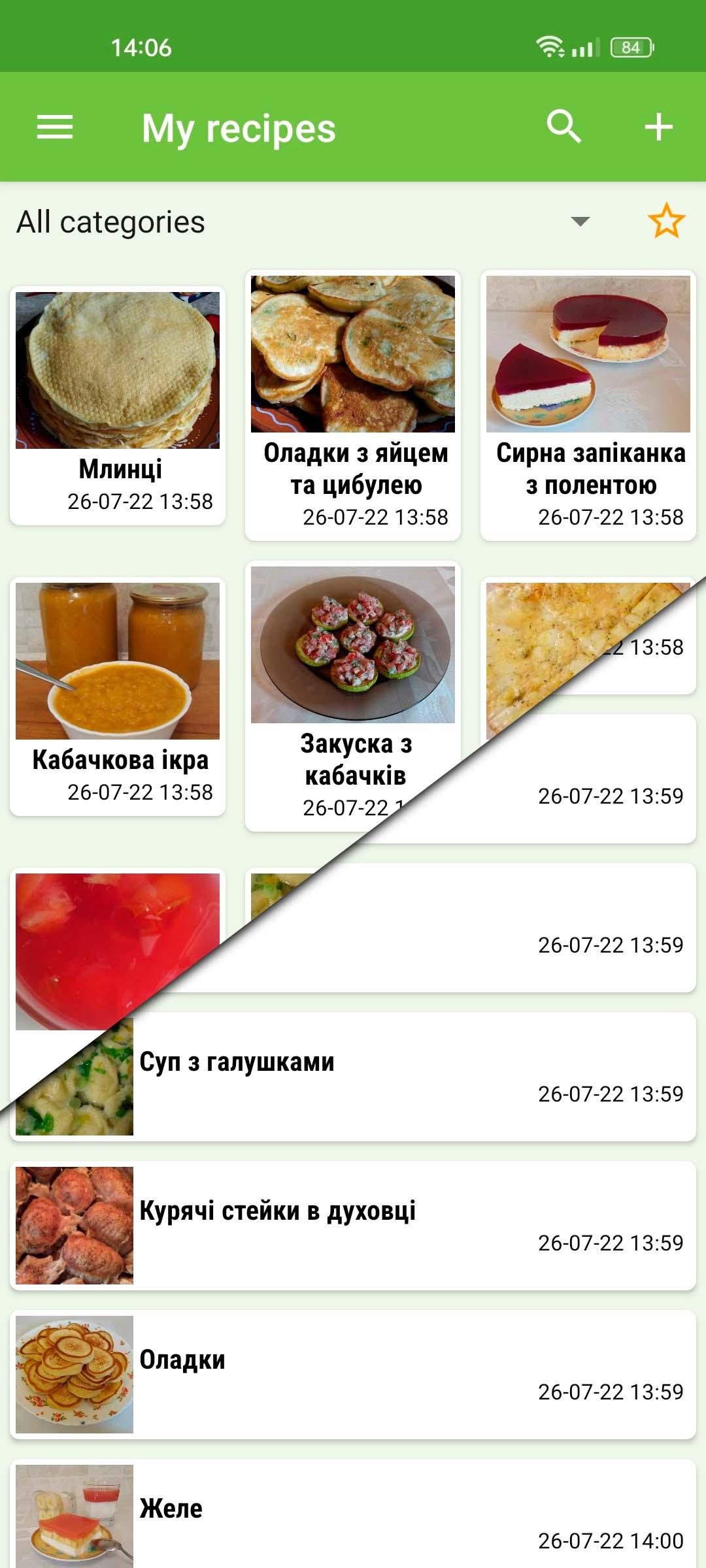Open the hamburger drawer menu

(55, 127)
